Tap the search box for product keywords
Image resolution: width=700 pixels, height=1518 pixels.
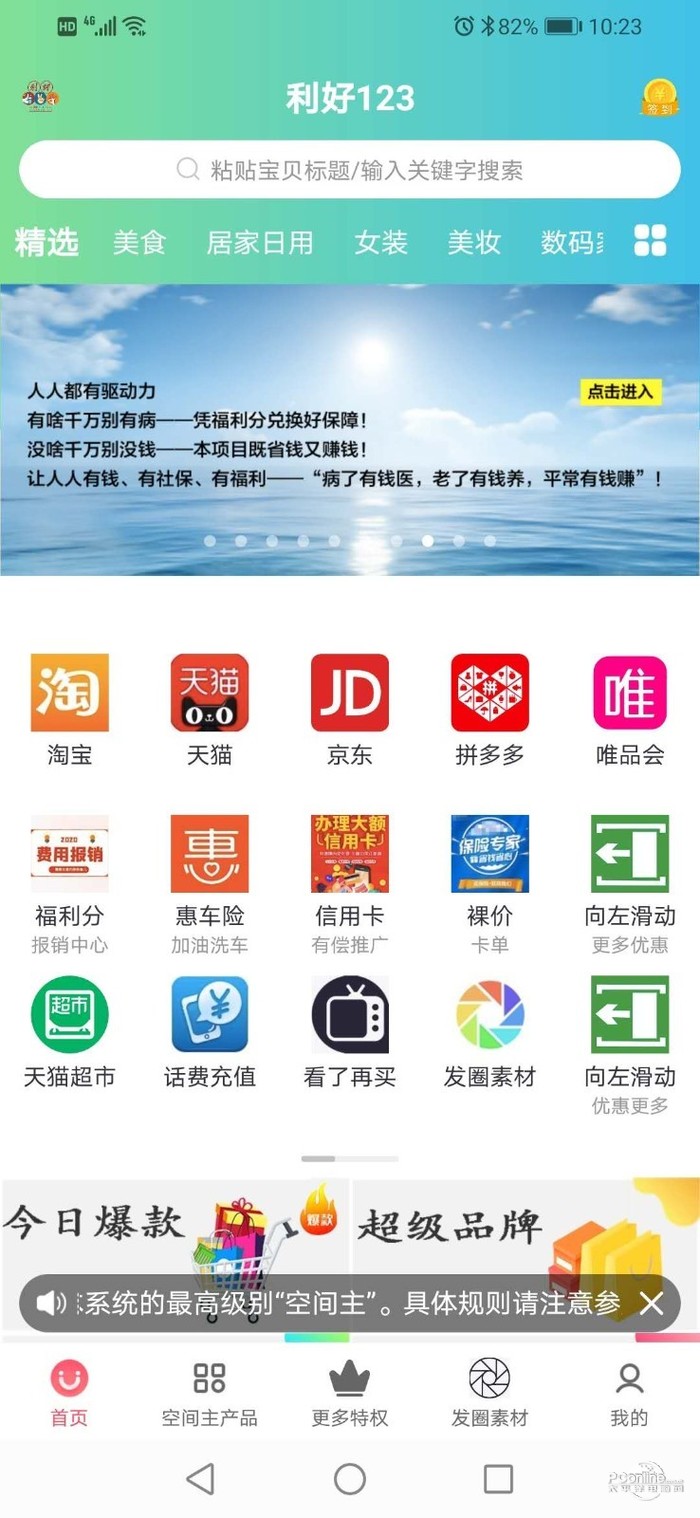(350, 170)
